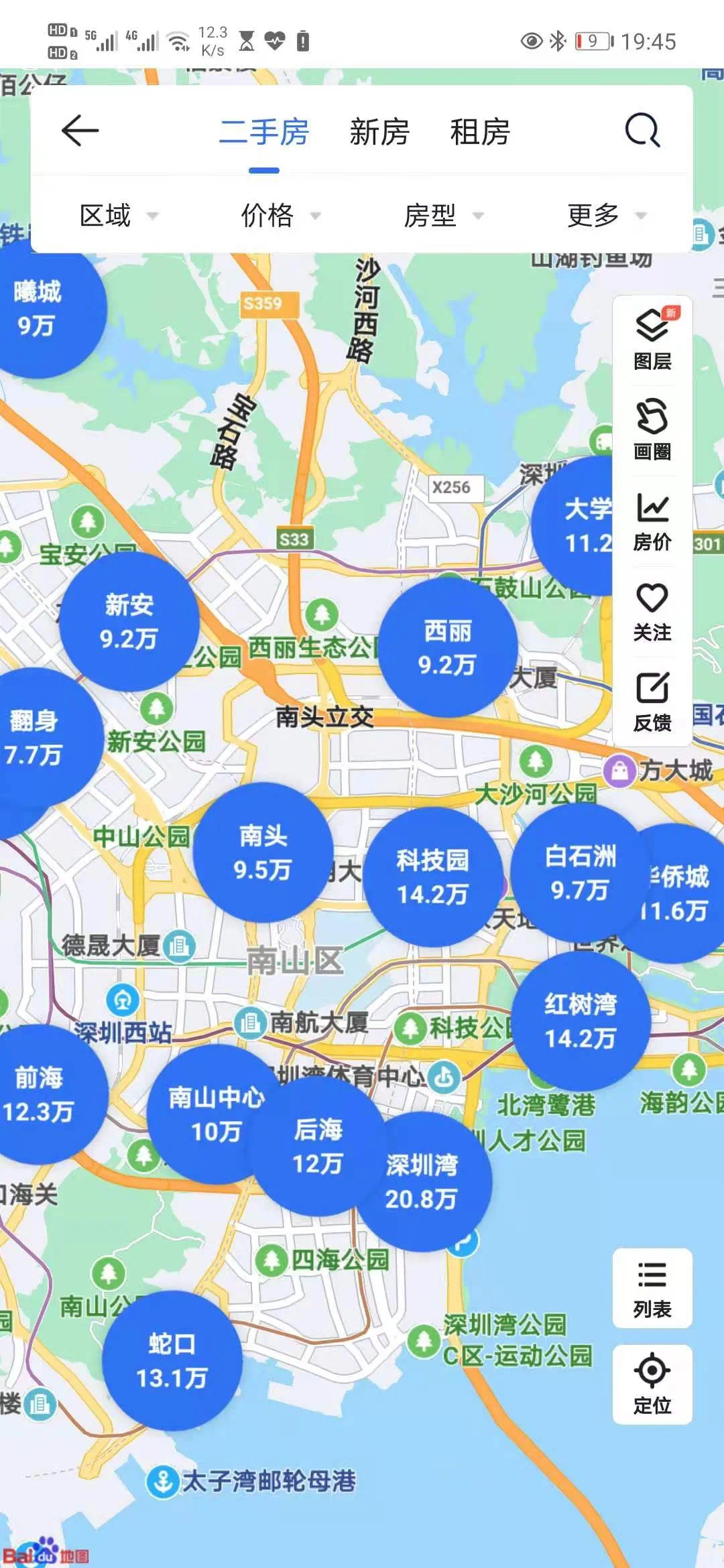Switch to the 租房 tab

(x=480, y=131)
